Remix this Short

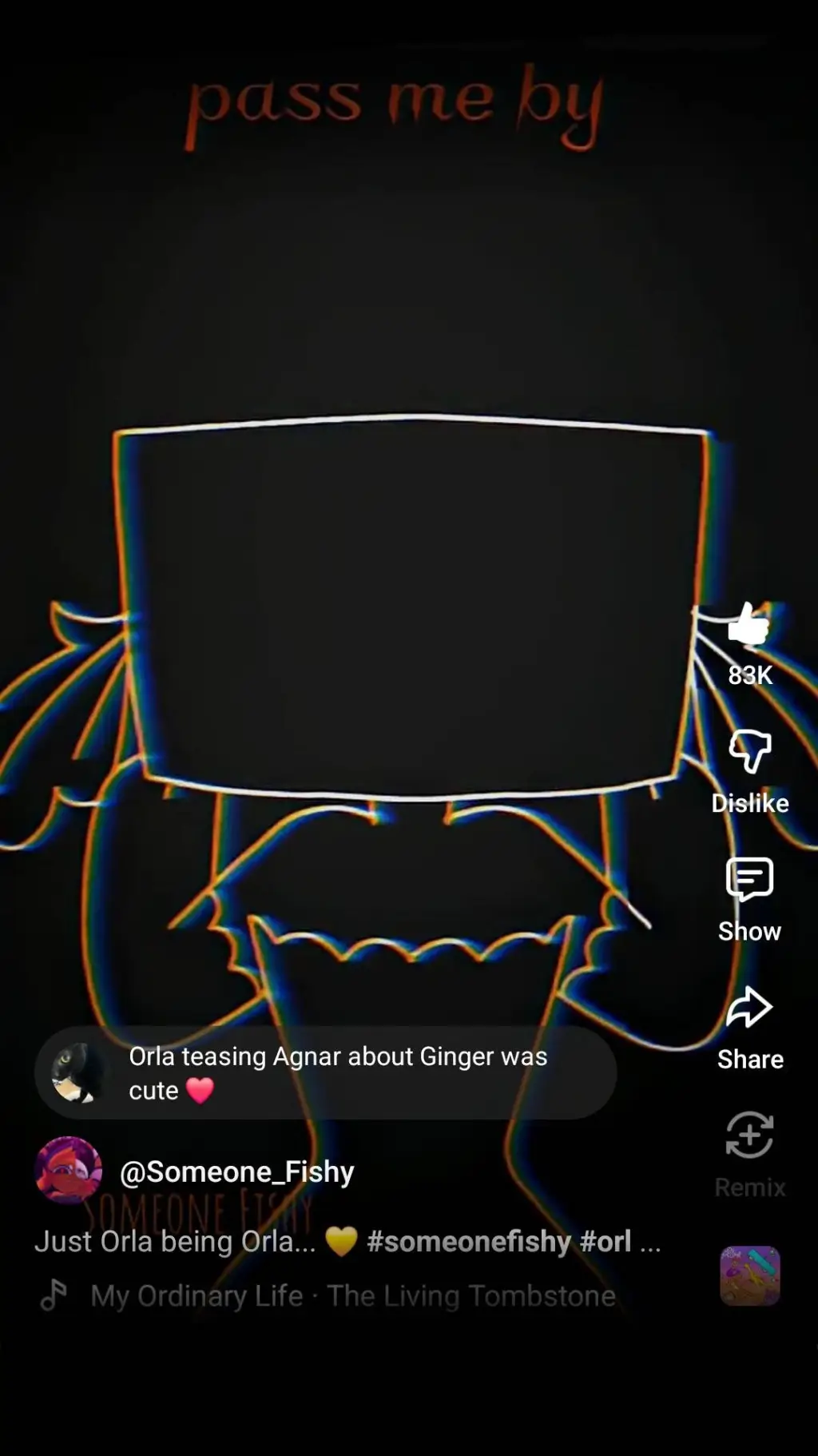pyautogui.click(x=749, y=1135)
